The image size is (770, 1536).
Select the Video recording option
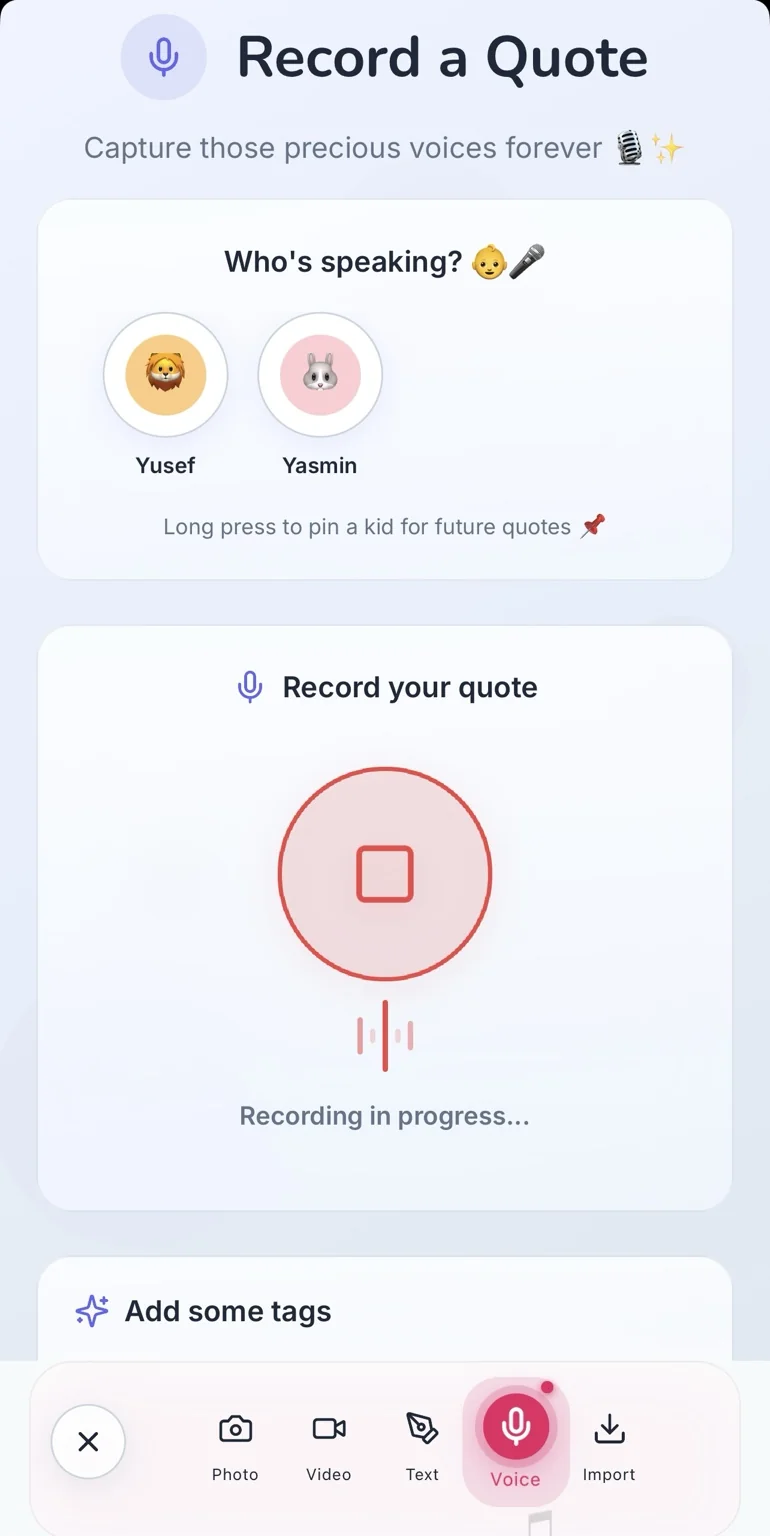tap(328, 1441)
